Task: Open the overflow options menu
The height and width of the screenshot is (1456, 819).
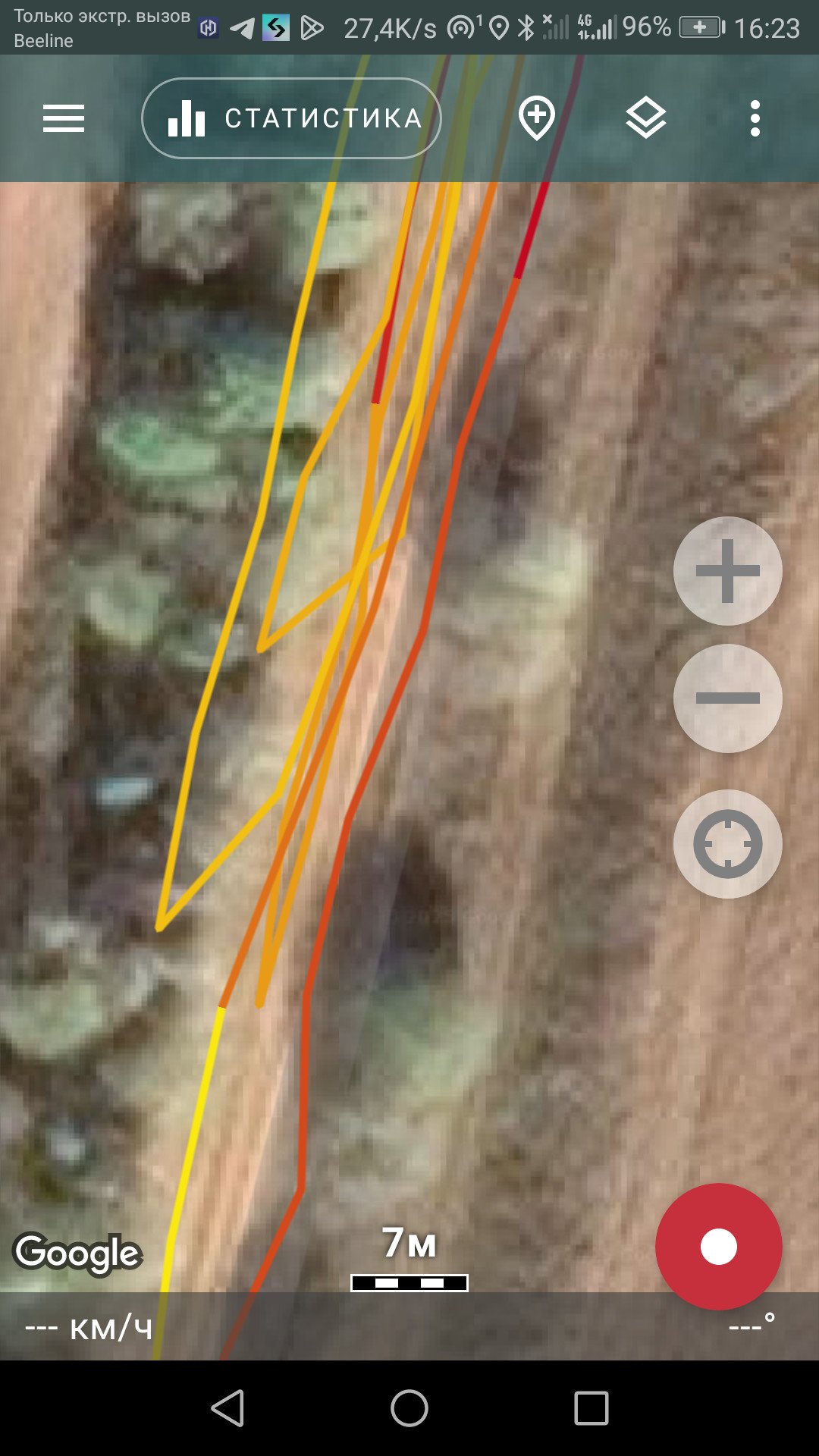Action: [755, 118]
